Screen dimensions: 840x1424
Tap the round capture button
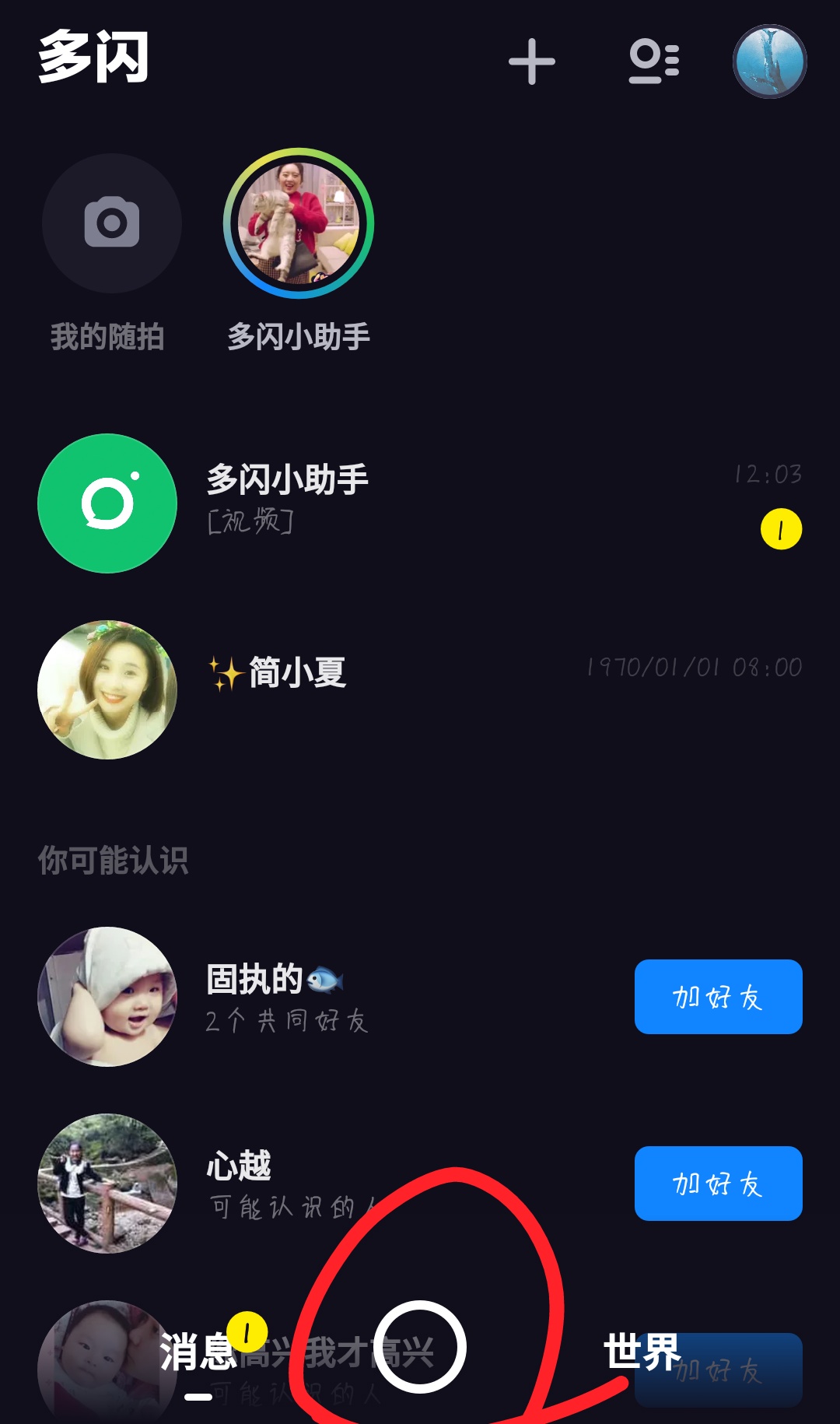(x=420, y=1347)
